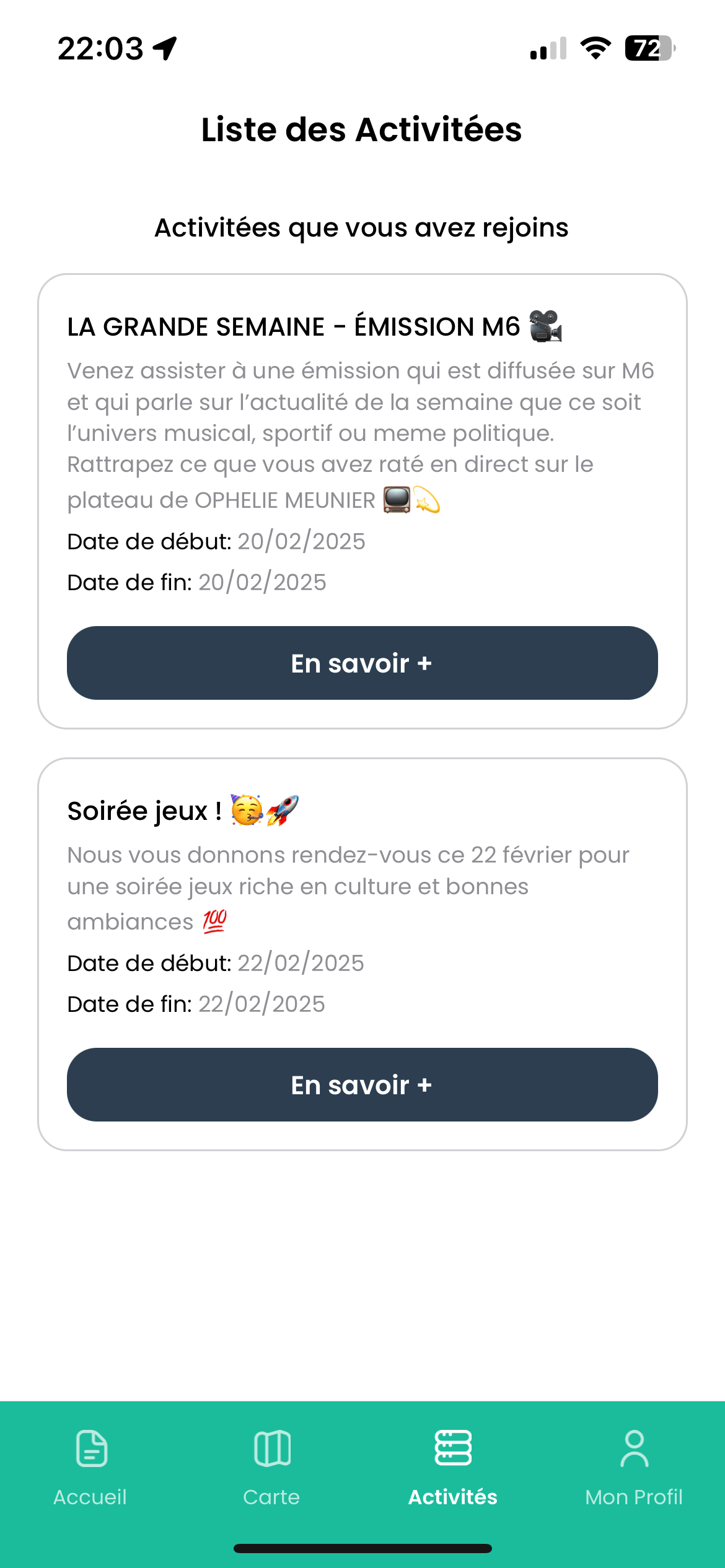The height and width of the screenshot is (1568, 725).
Task: Switch to the Carte tab
Action: (271, 1497)
